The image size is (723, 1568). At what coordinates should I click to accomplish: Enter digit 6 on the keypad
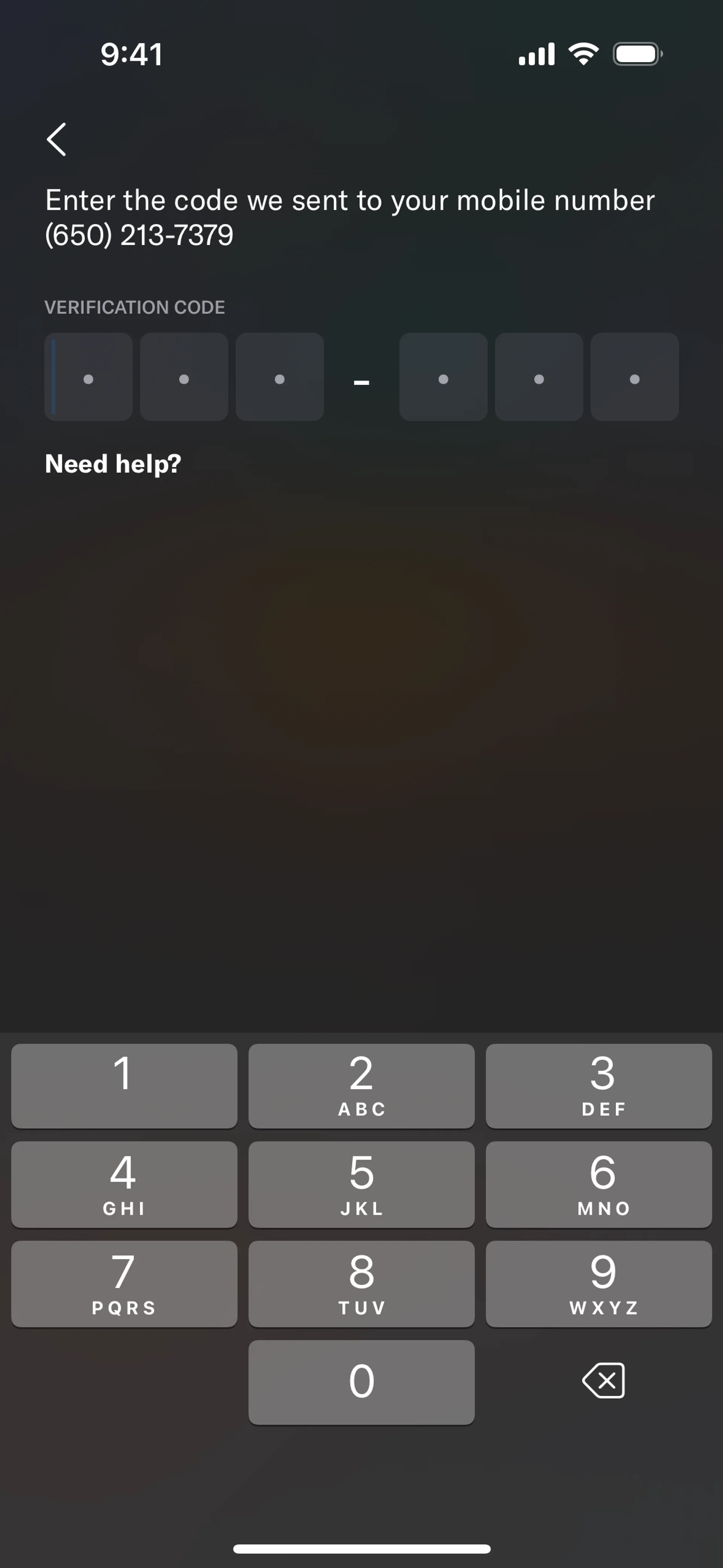tap(599, 1184)
